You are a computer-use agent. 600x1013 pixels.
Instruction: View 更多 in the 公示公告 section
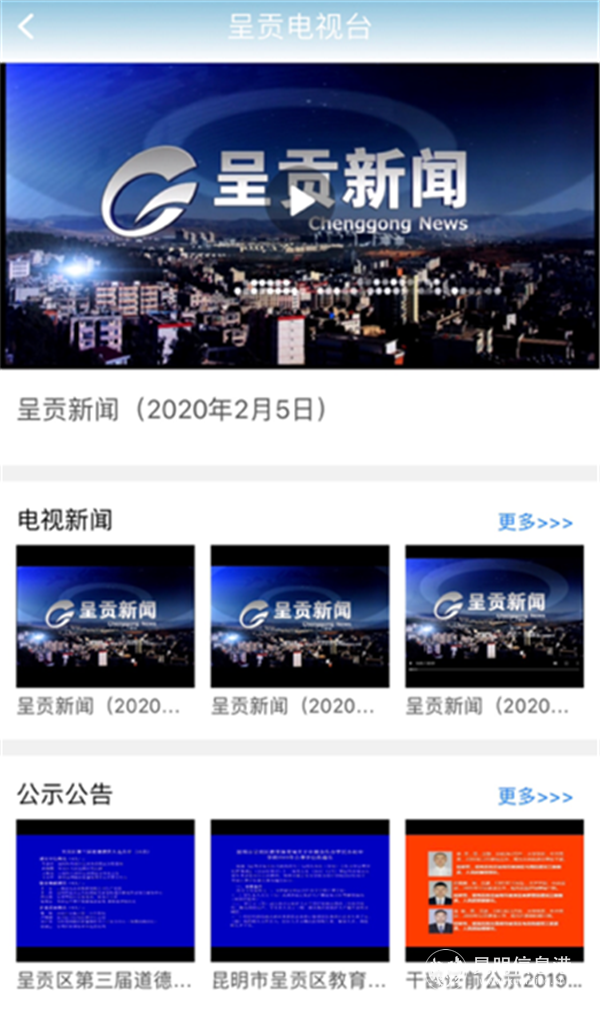(x=535, y=796)
